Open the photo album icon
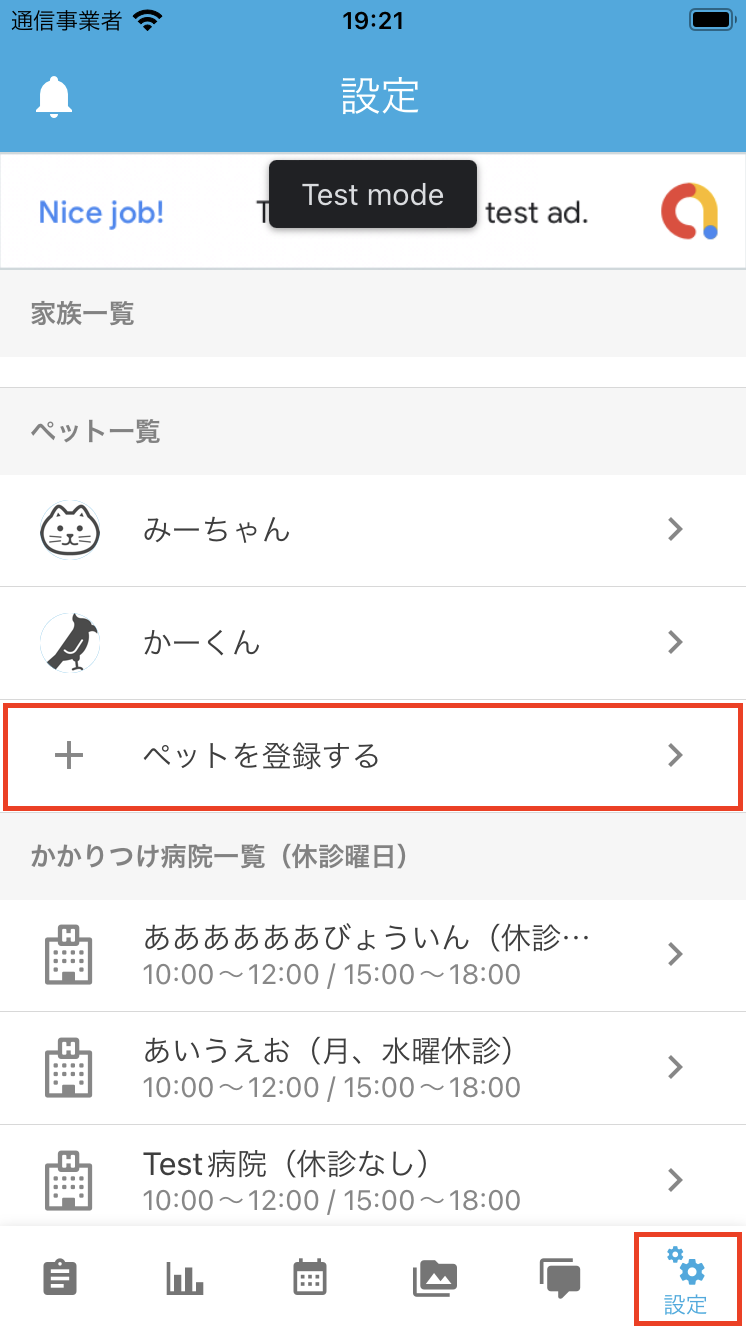The image size is (746, 1332). 434,1276
